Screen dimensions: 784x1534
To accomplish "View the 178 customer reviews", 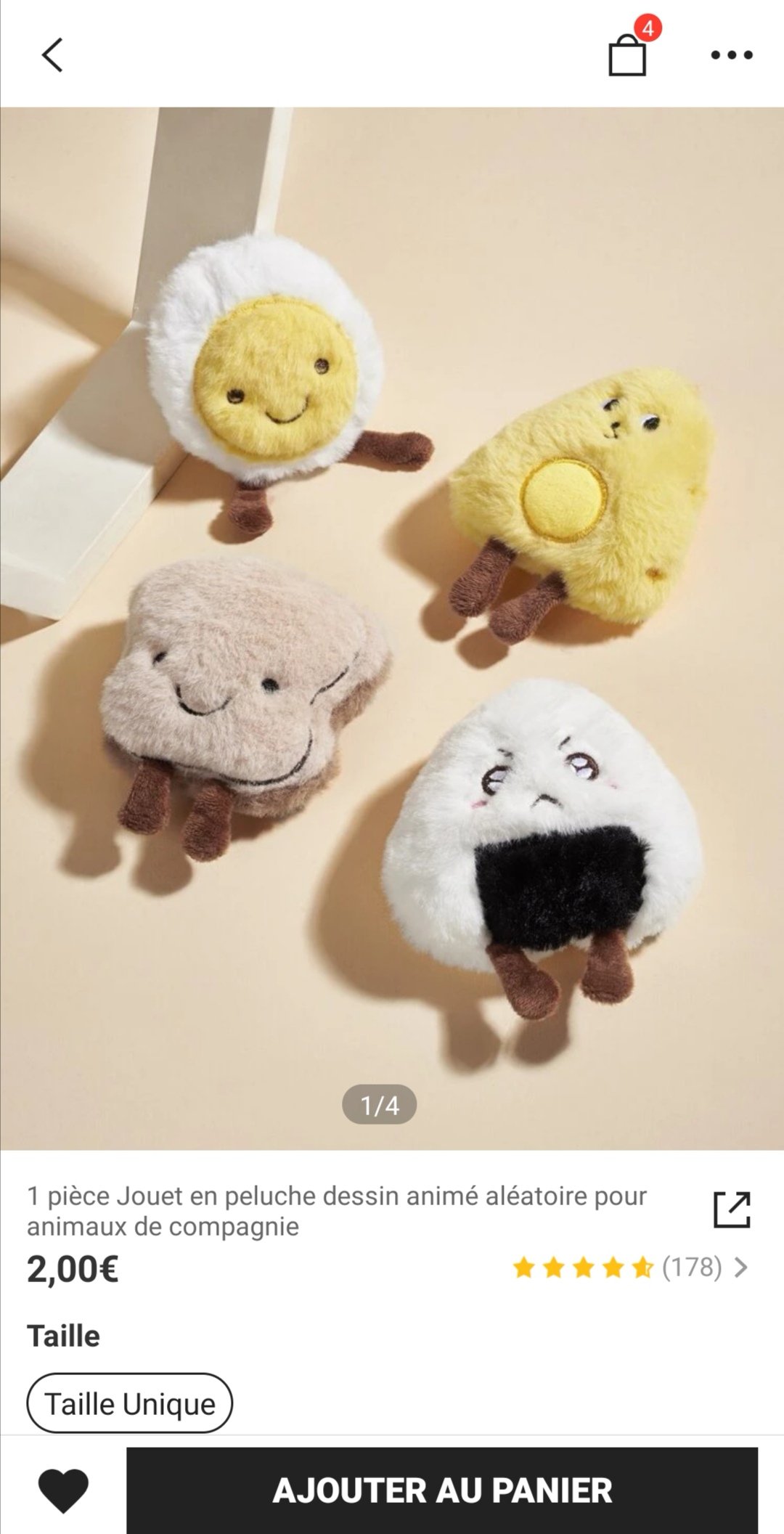I will (x=630, y=1268).
